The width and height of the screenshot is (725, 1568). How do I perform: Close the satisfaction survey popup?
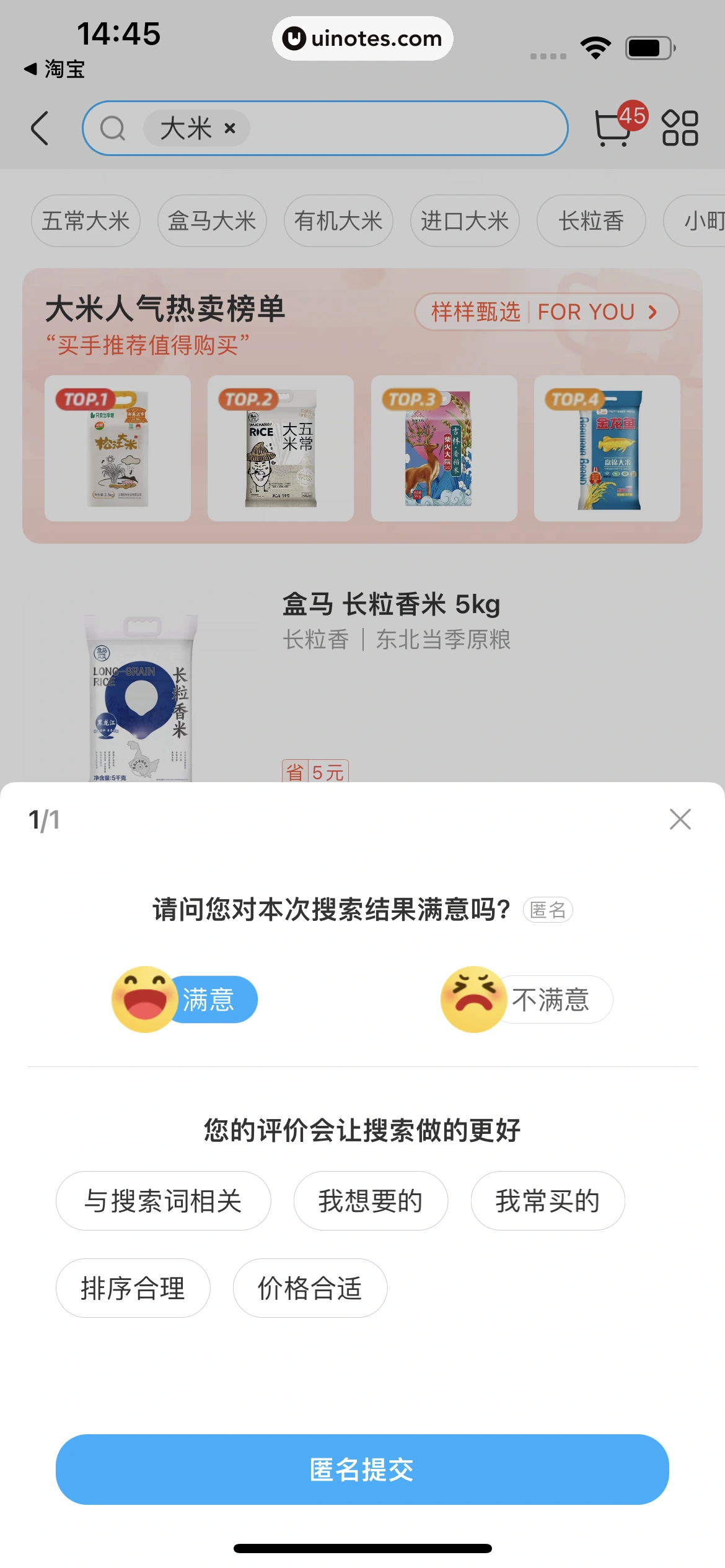[680, 819]
